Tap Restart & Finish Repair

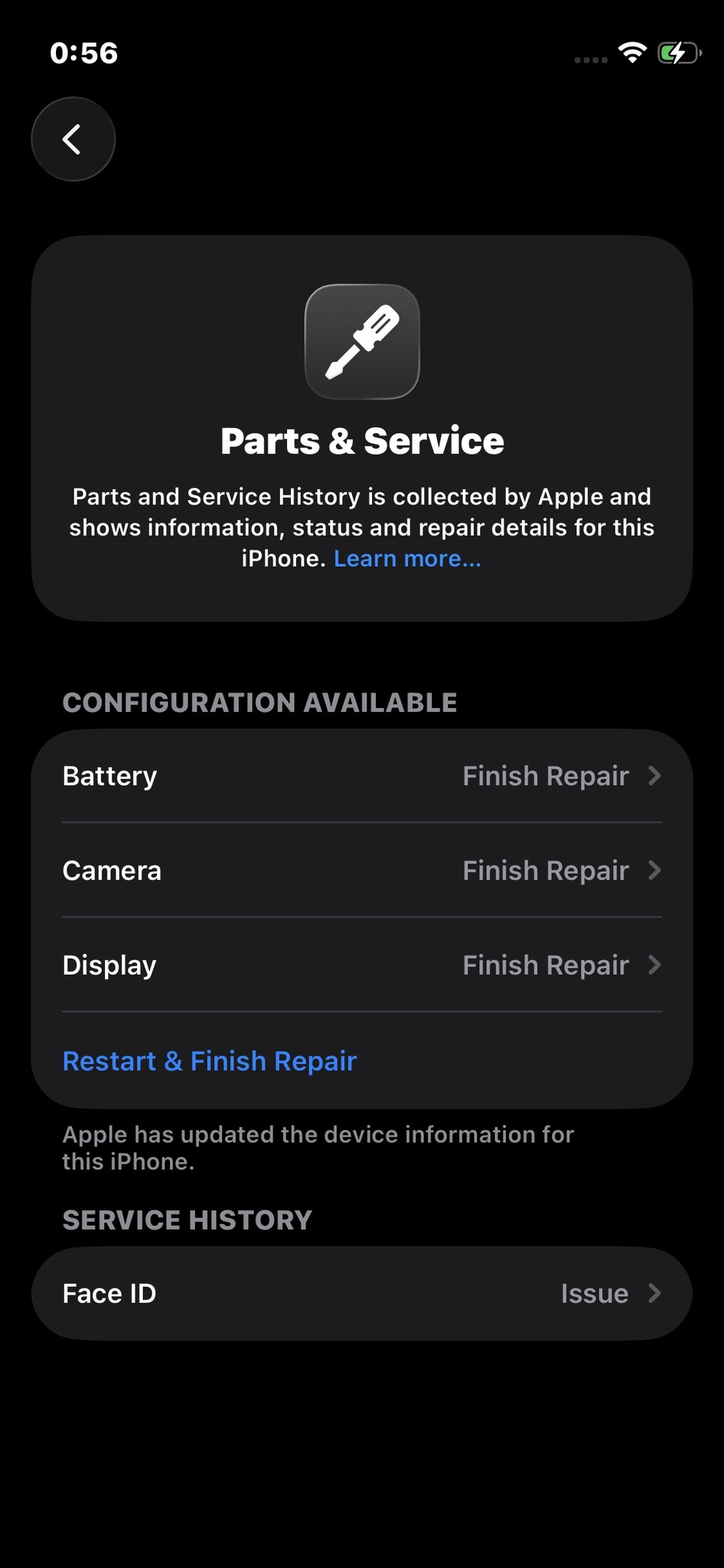[x=210, y=1061]
